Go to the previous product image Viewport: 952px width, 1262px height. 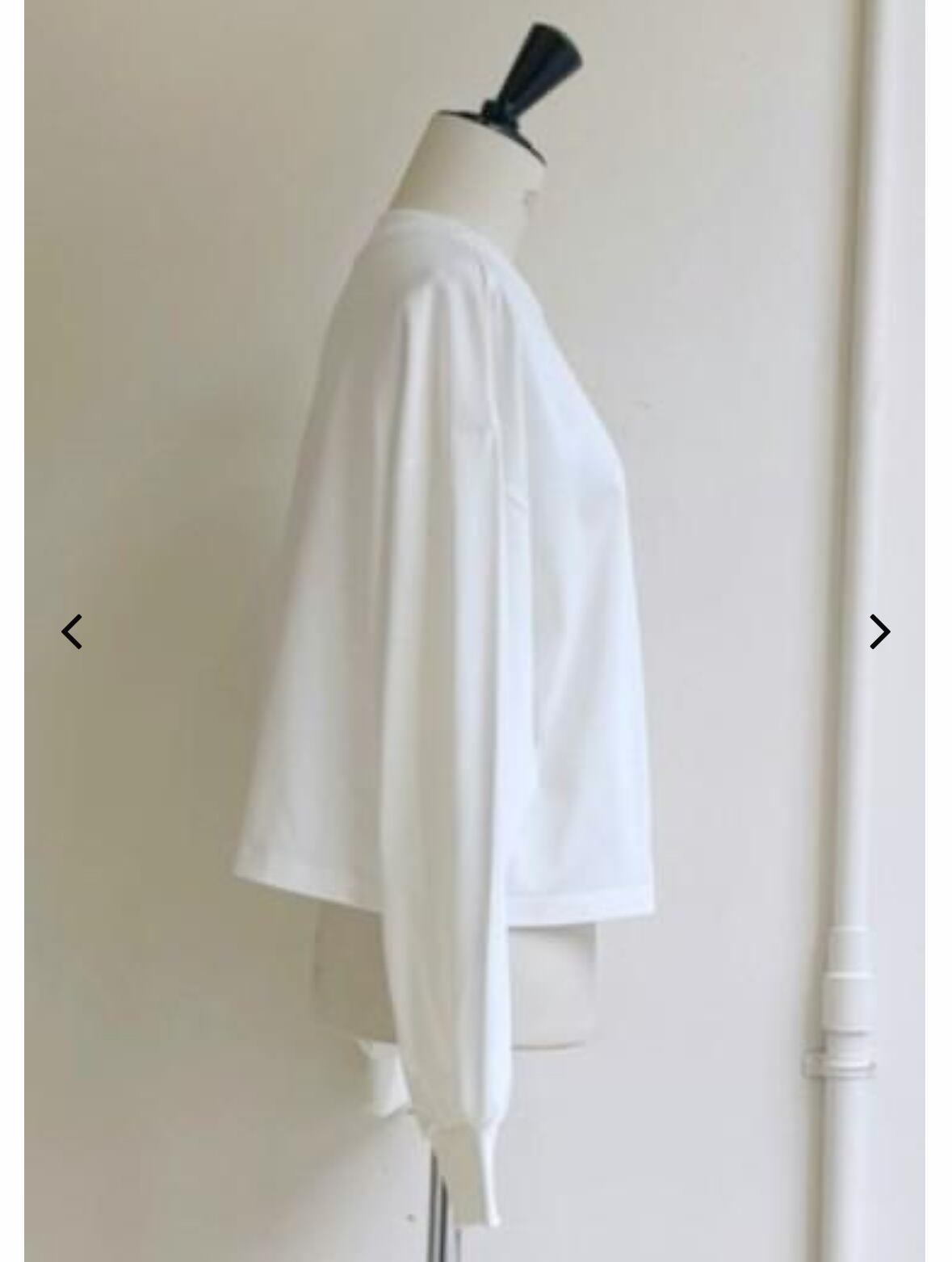pos(72,631)
